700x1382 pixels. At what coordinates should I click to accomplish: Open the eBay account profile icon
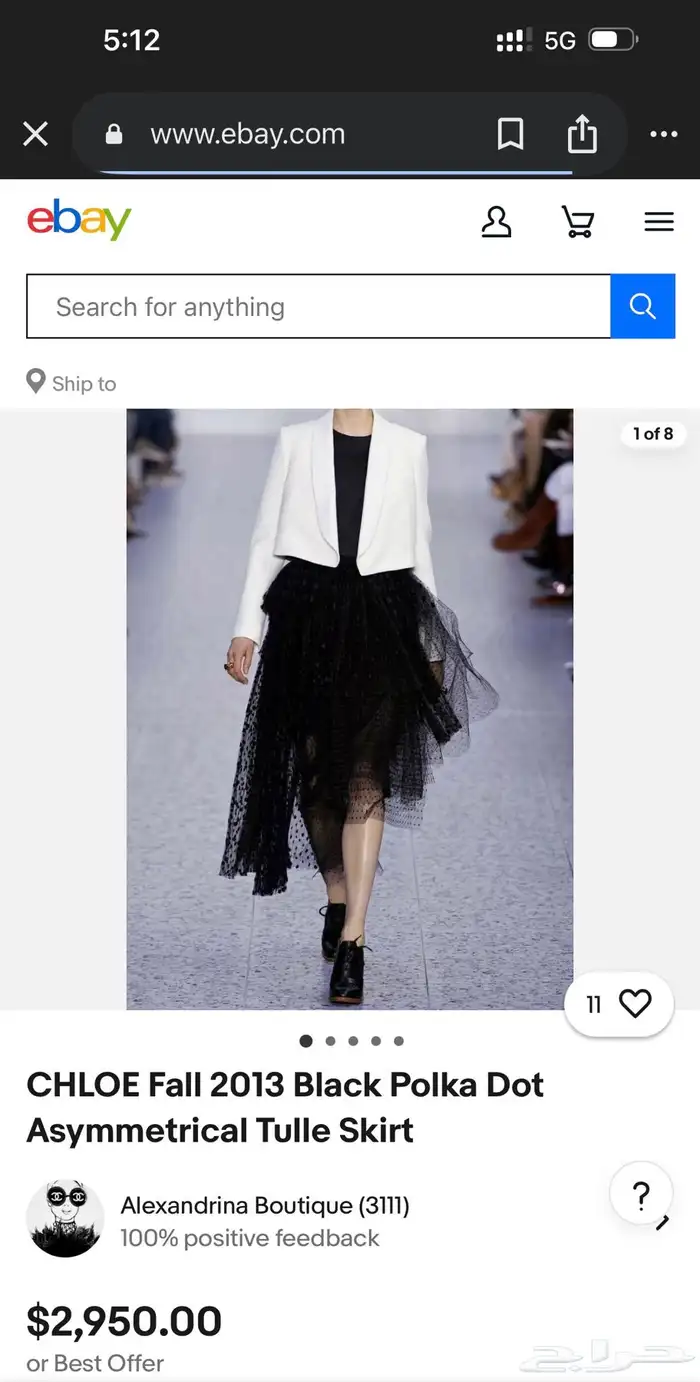496,221
